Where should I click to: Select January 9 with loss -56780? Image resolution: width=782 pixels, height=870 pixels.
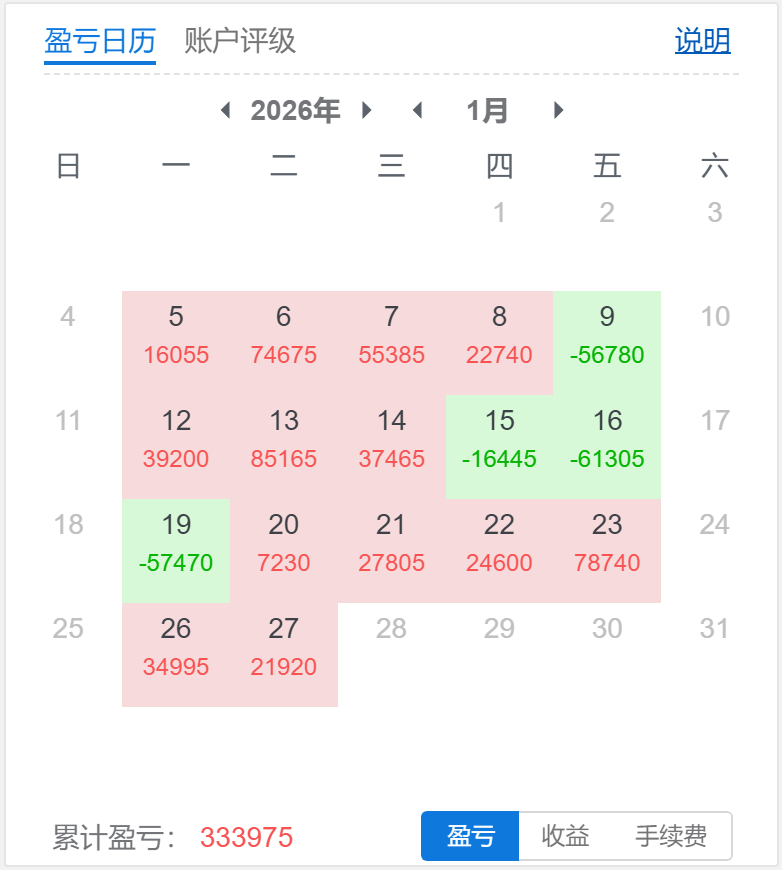(607, 335)
